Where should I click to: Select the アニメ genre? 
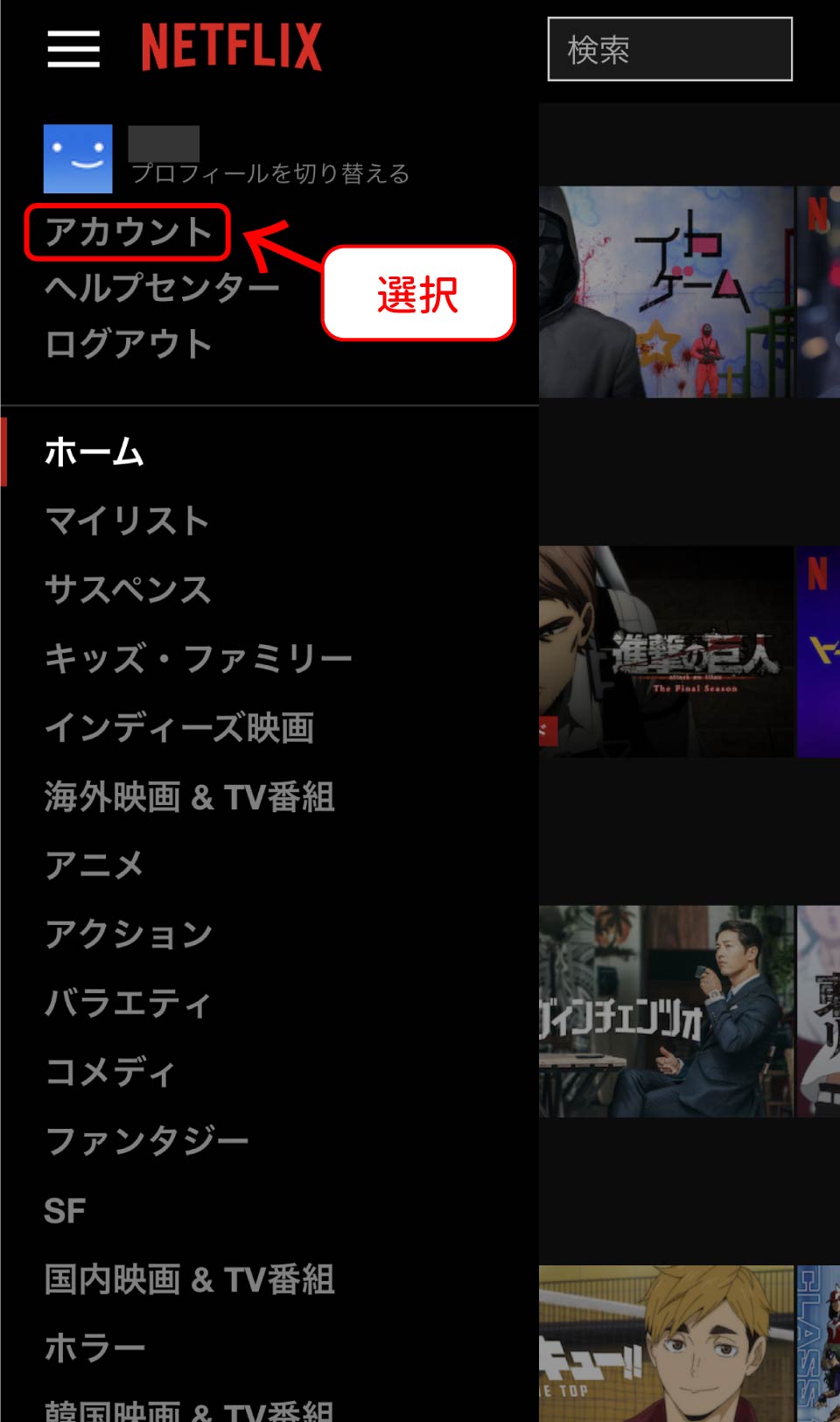[94, 865]
